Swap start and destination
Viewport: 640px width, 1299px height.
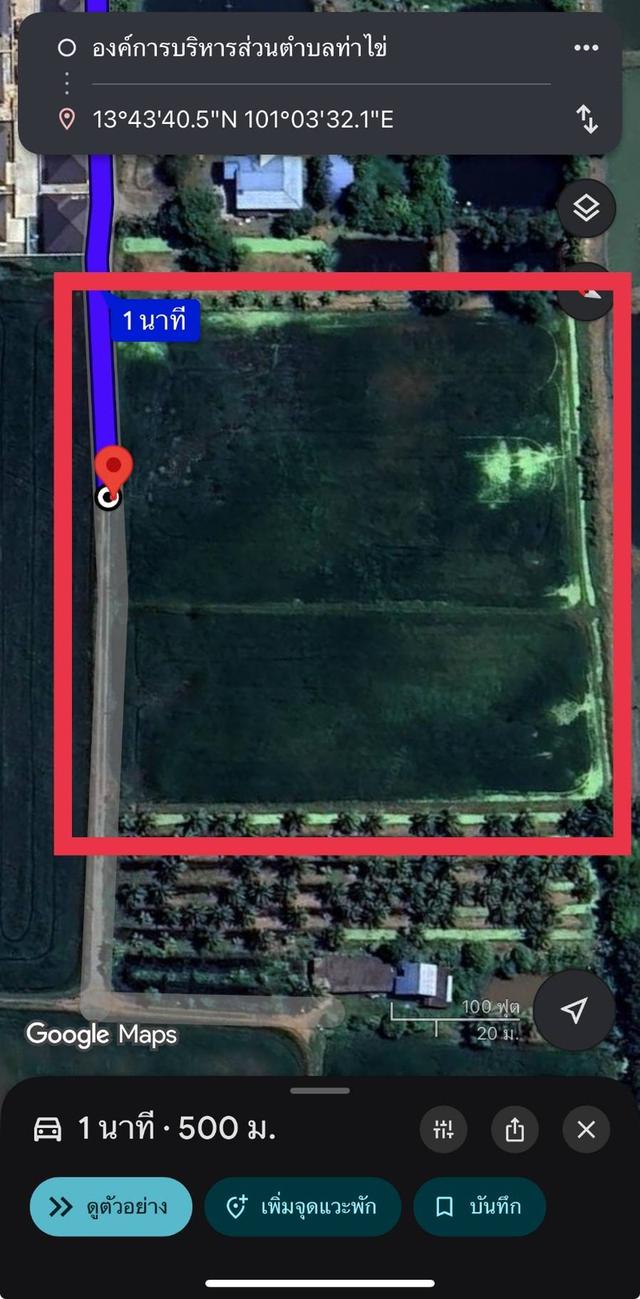(587, 119)
